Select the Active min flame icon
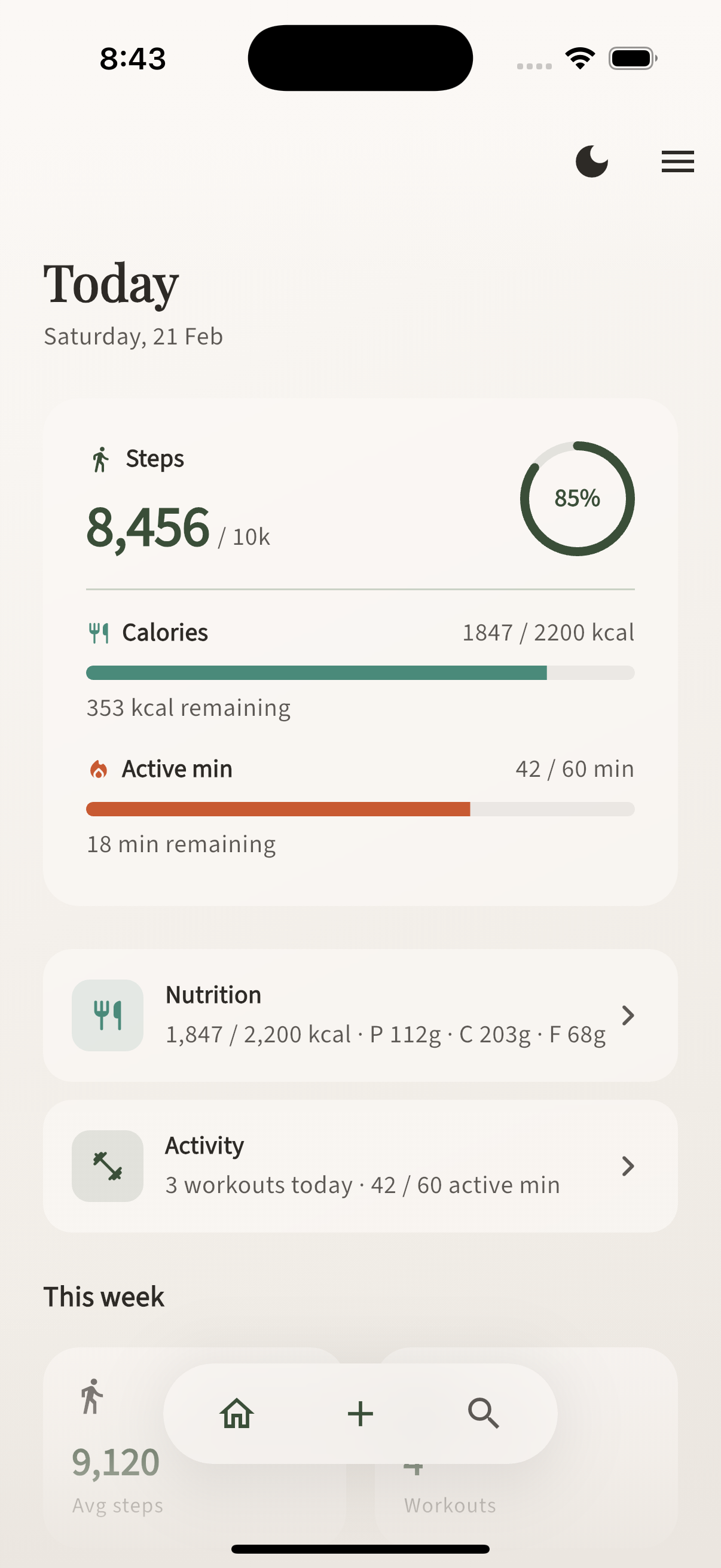Viewport: 721px width, 1568px height. (98, 769)
